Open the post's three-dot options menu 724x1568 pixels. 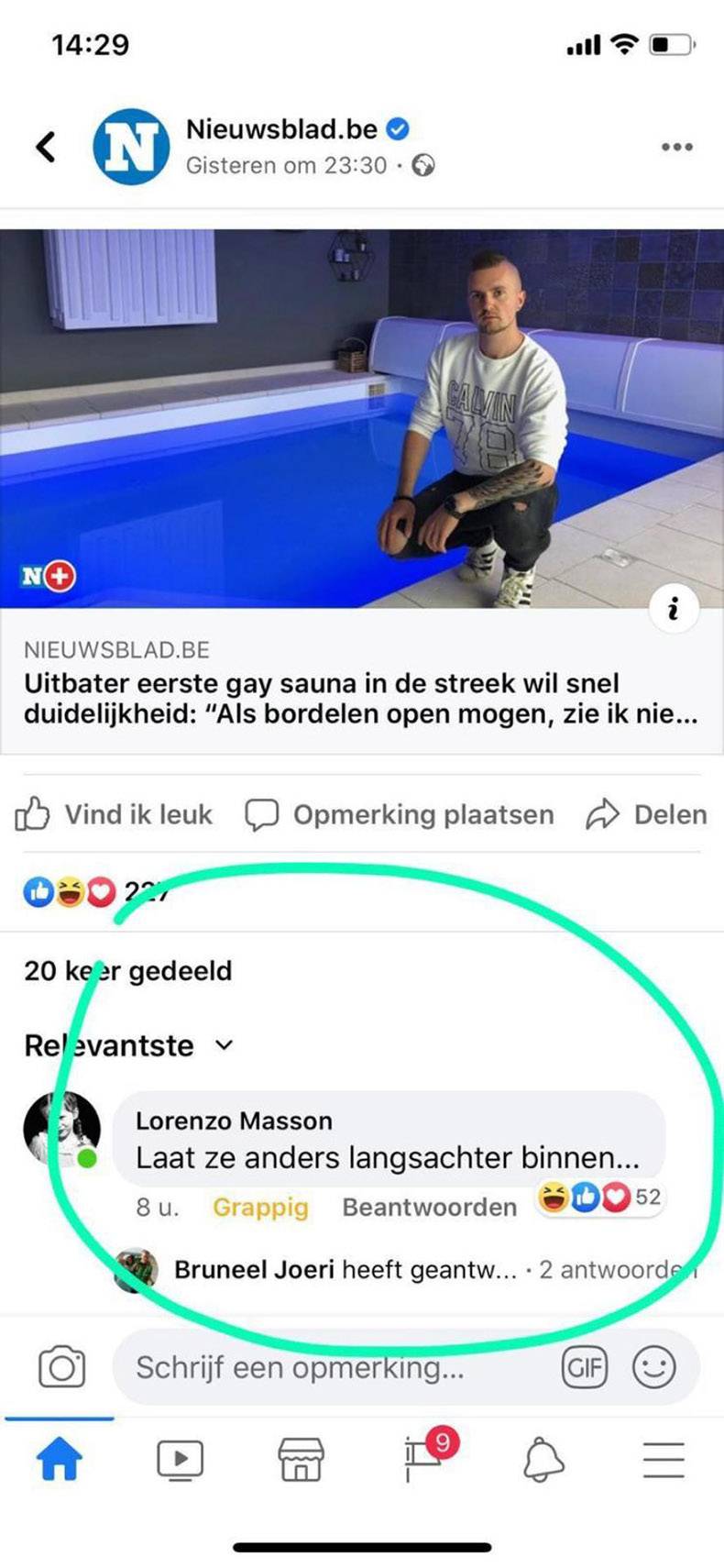676,147
